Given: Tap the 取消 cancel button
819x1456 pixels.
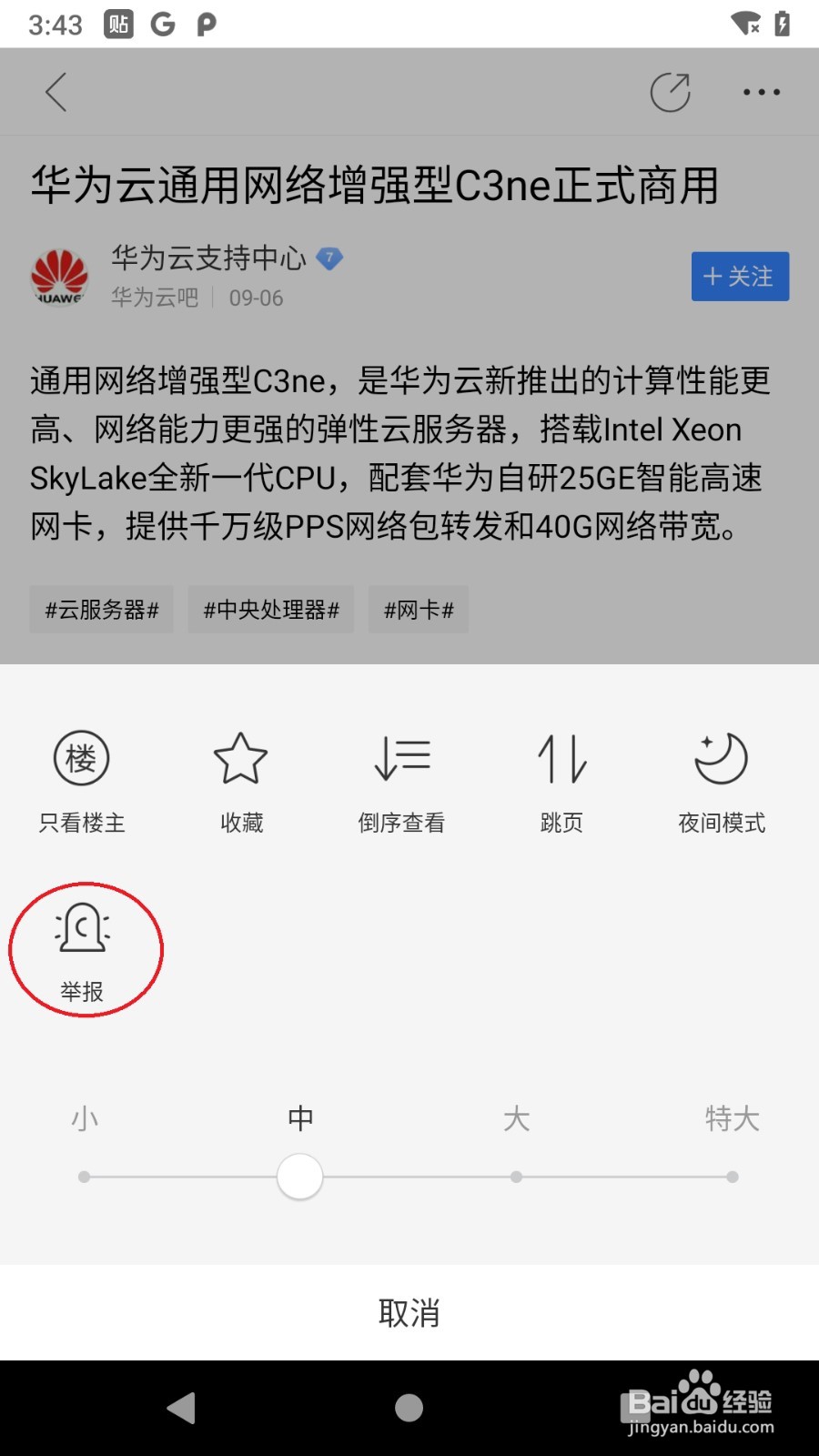Looking at the screenshot, I should click(409, 1312).
